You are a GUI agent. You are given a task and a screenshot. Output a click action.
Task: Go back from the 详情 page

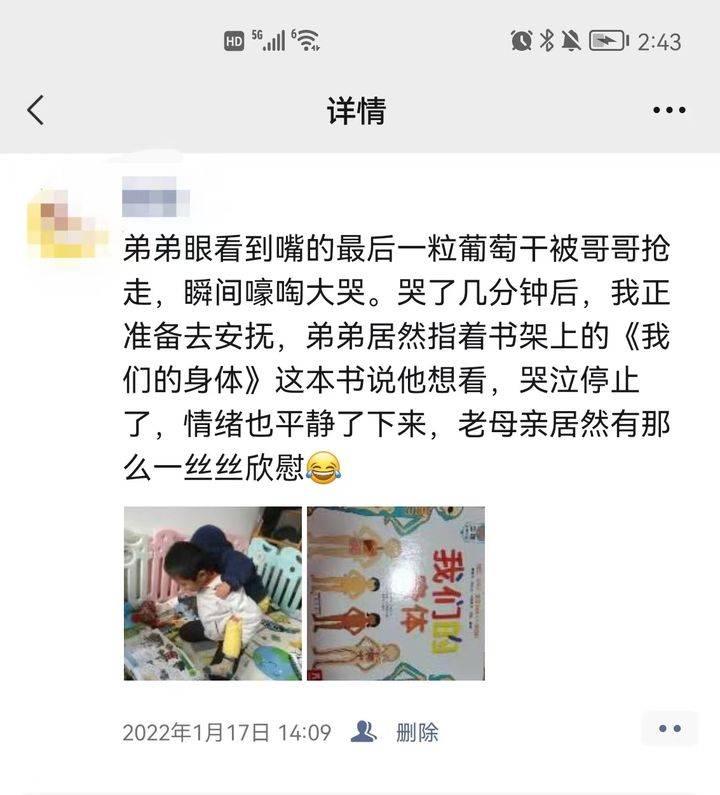coord(36,110)
